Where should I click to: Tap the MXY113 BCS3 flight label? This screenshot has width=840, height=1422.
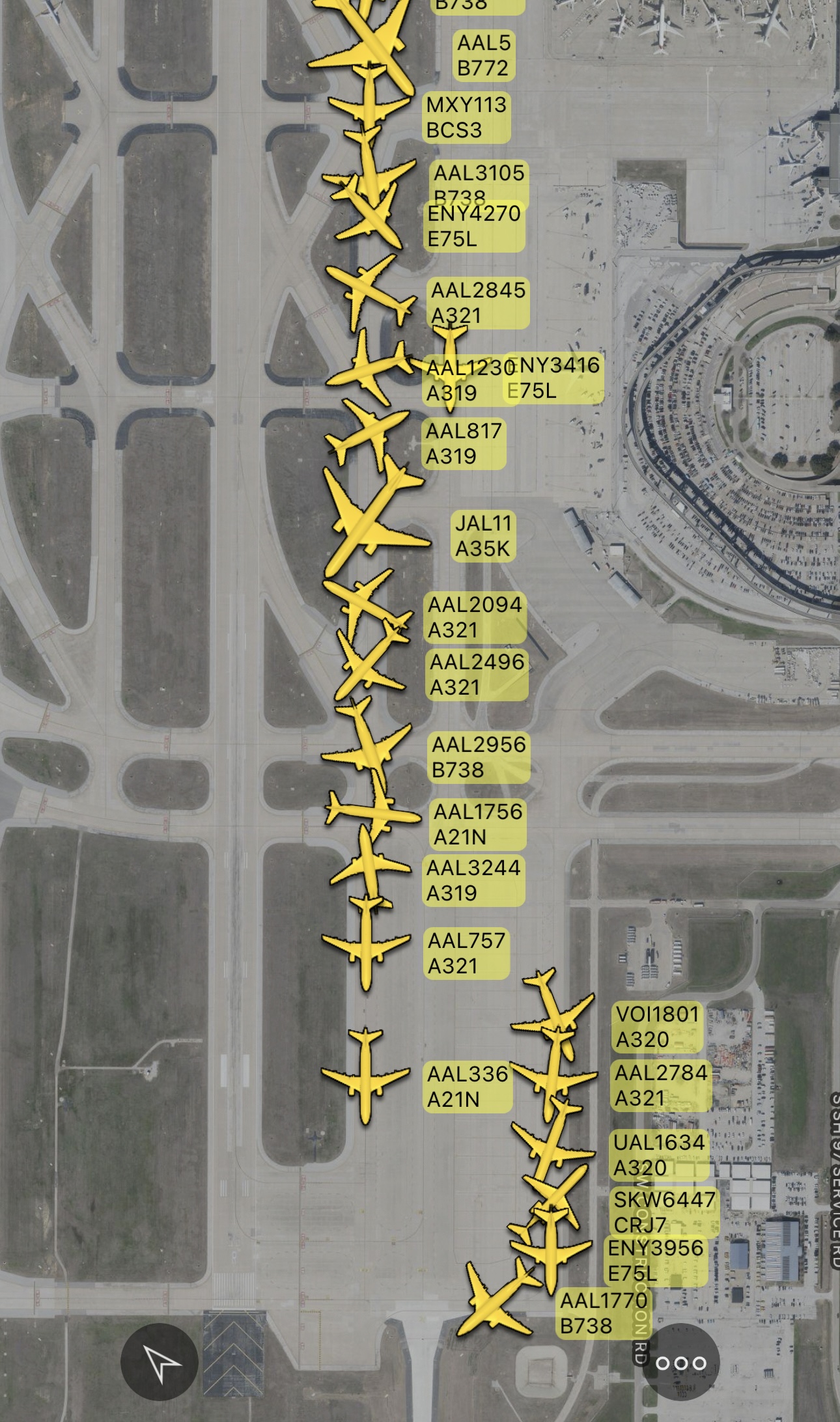click(x=466, y=117)
